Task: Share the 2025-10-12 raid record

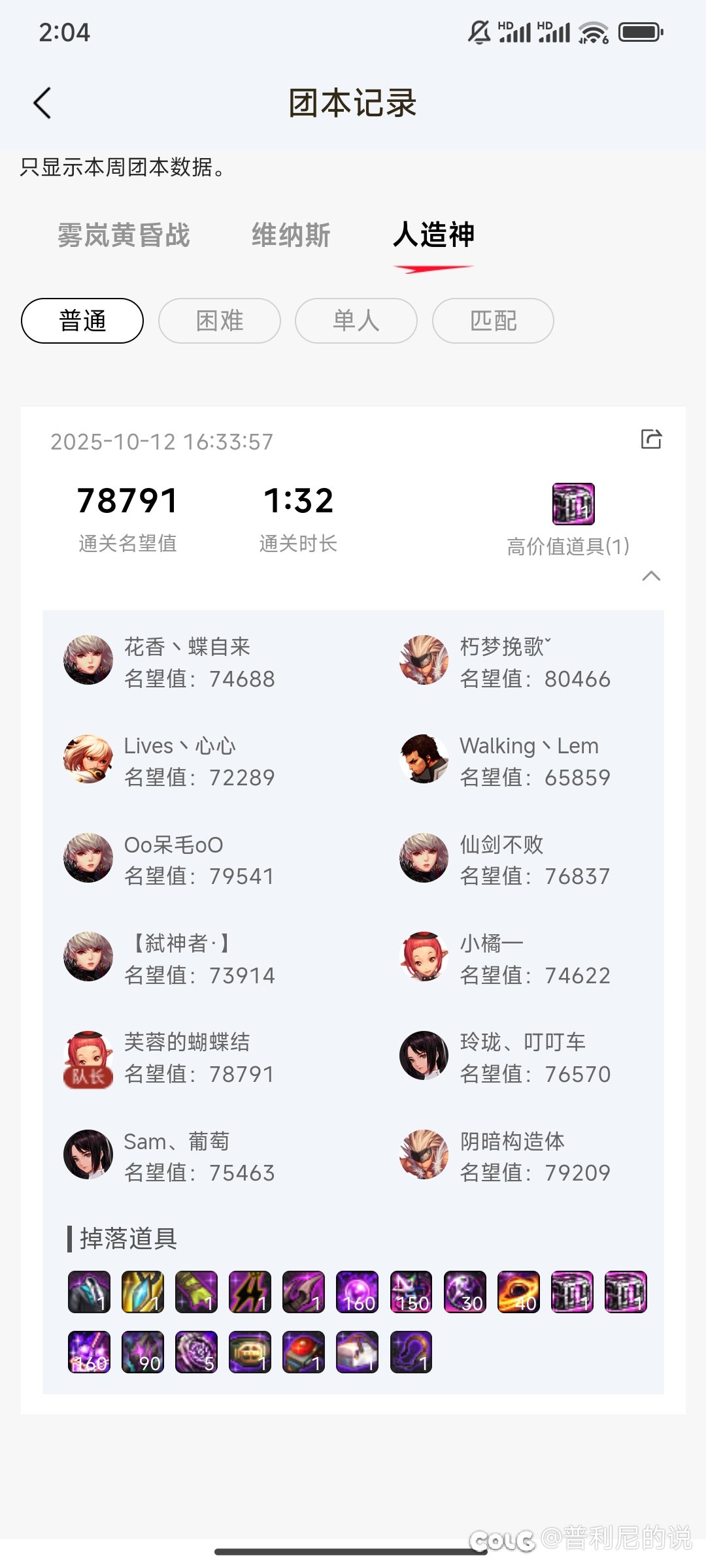Action: coord(651,439)
